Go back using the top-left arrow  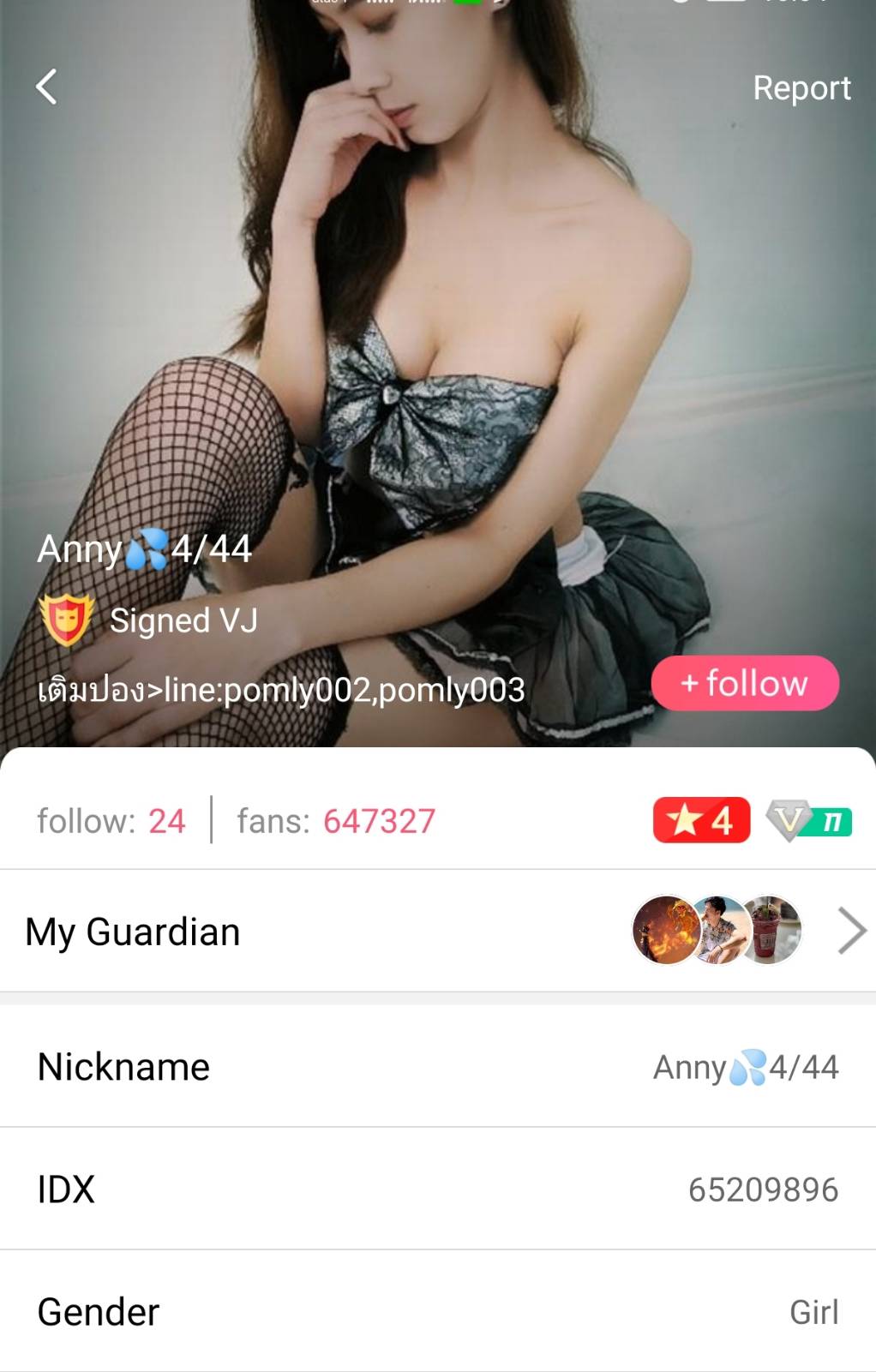(x=47, y=87)
